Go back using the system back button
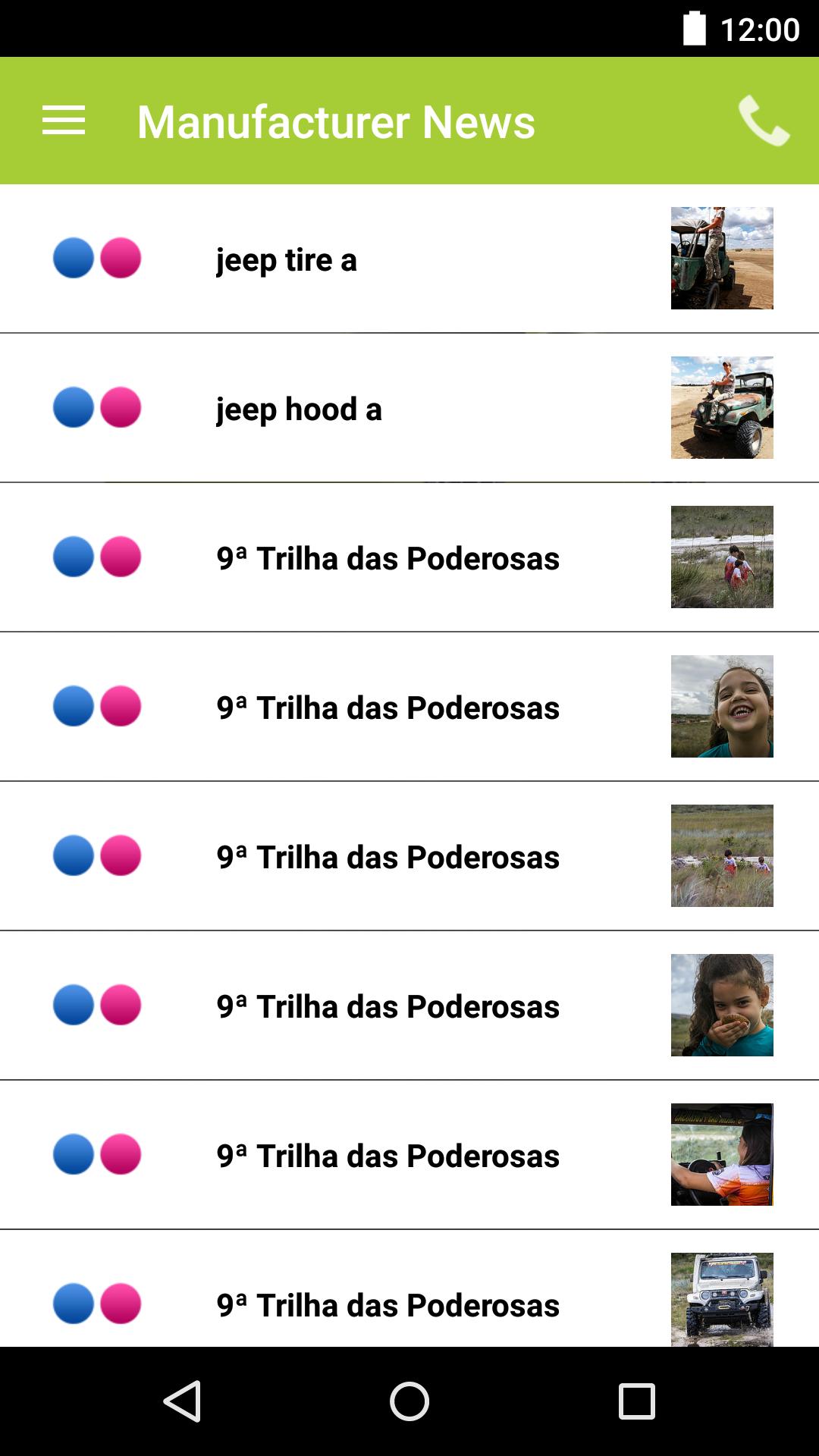 [x=182, y=1401]
